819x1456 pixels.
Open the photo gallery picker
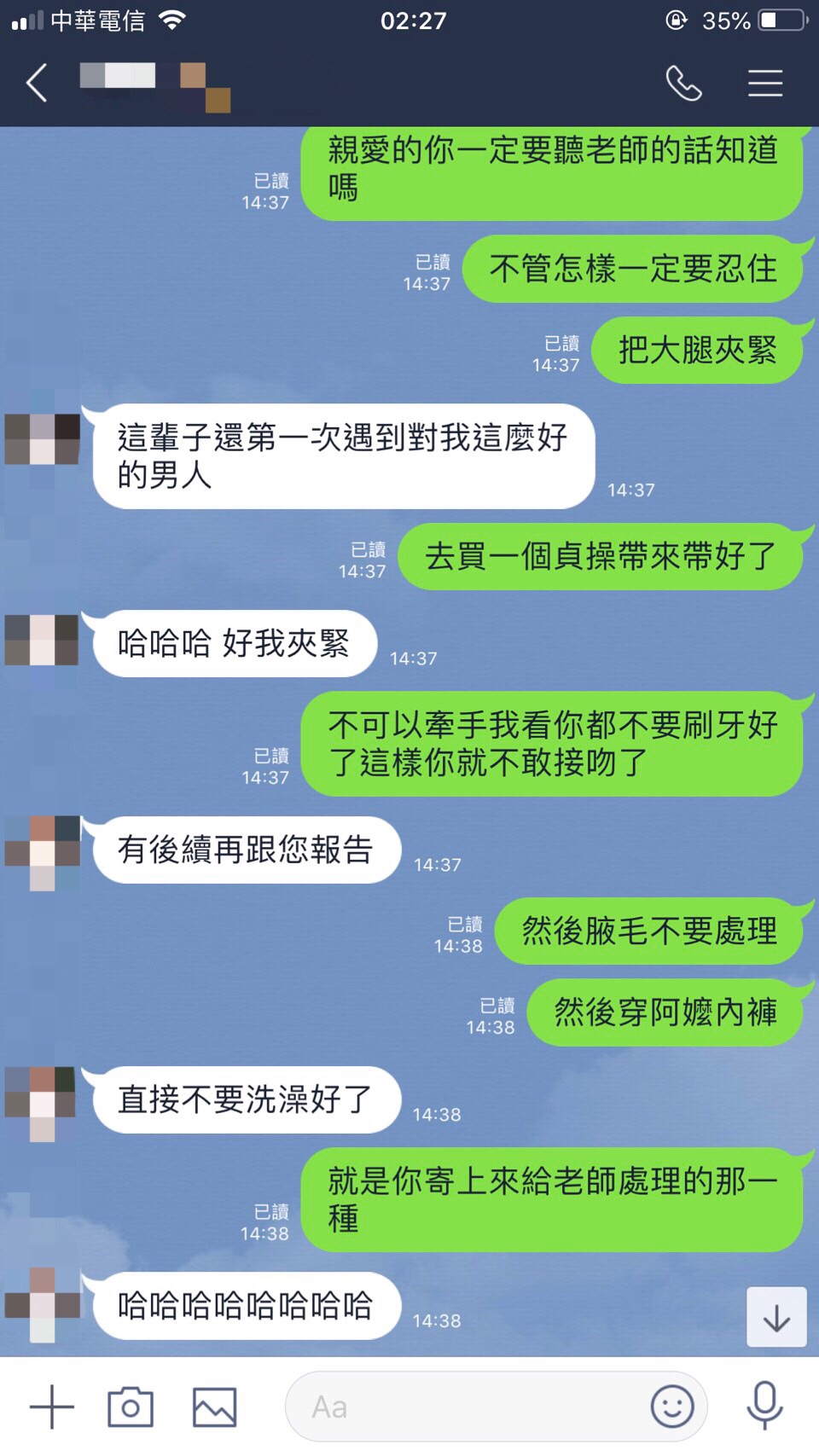pos(214,1407)
